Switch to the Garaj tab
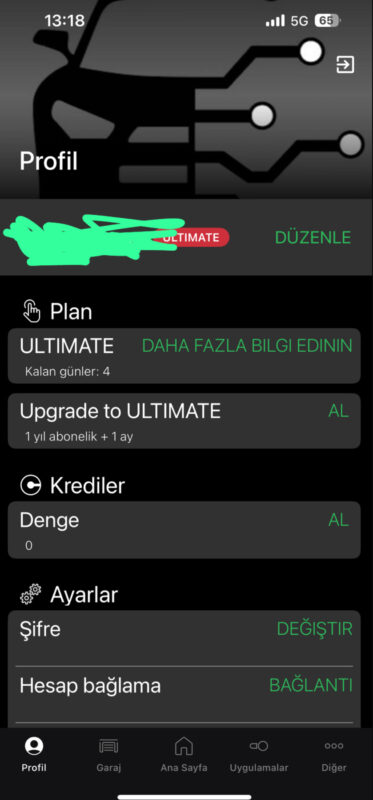 coord(109,755)
